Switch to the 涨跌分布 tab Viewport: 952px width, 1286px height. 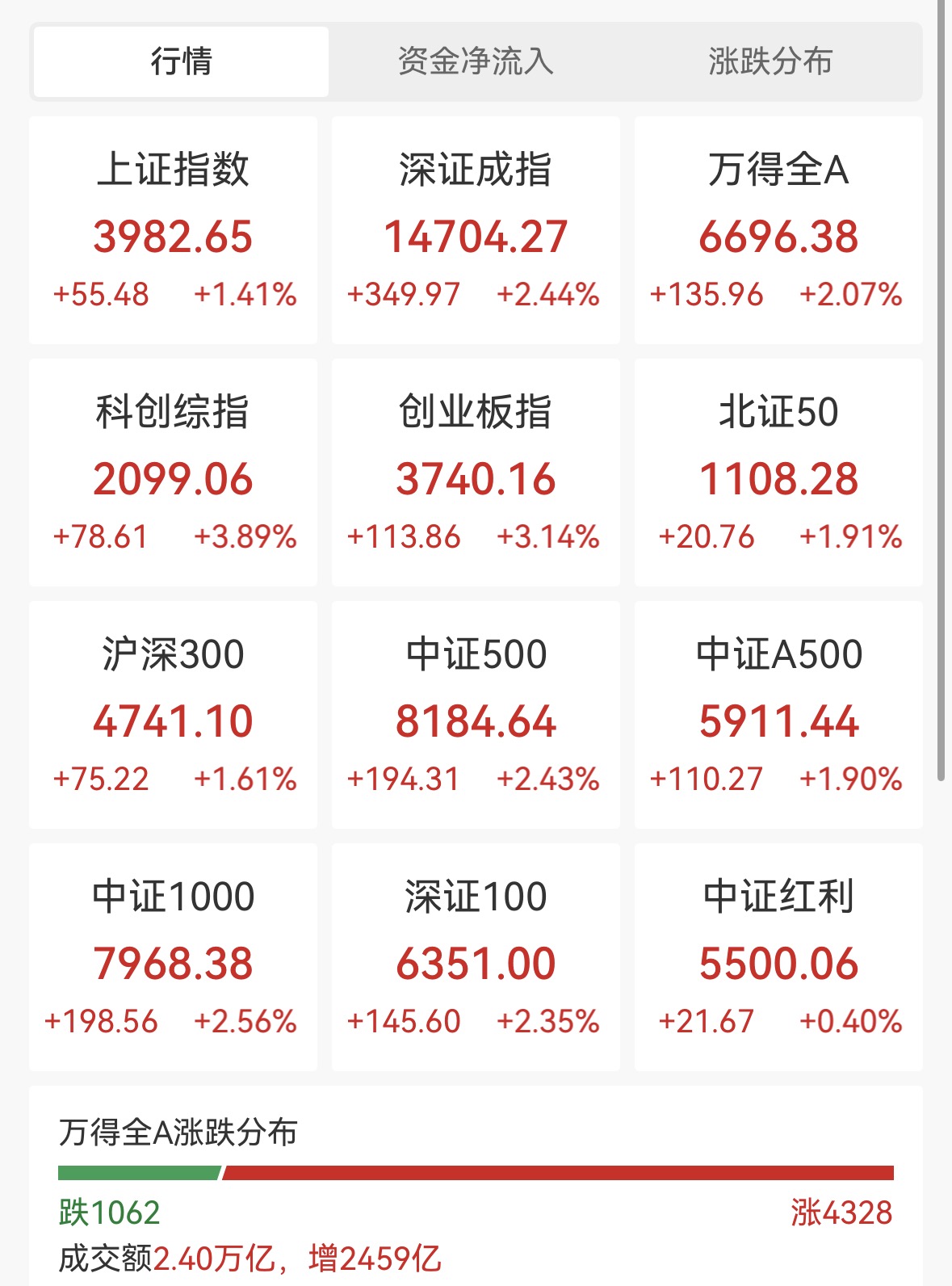coord(770,61)
